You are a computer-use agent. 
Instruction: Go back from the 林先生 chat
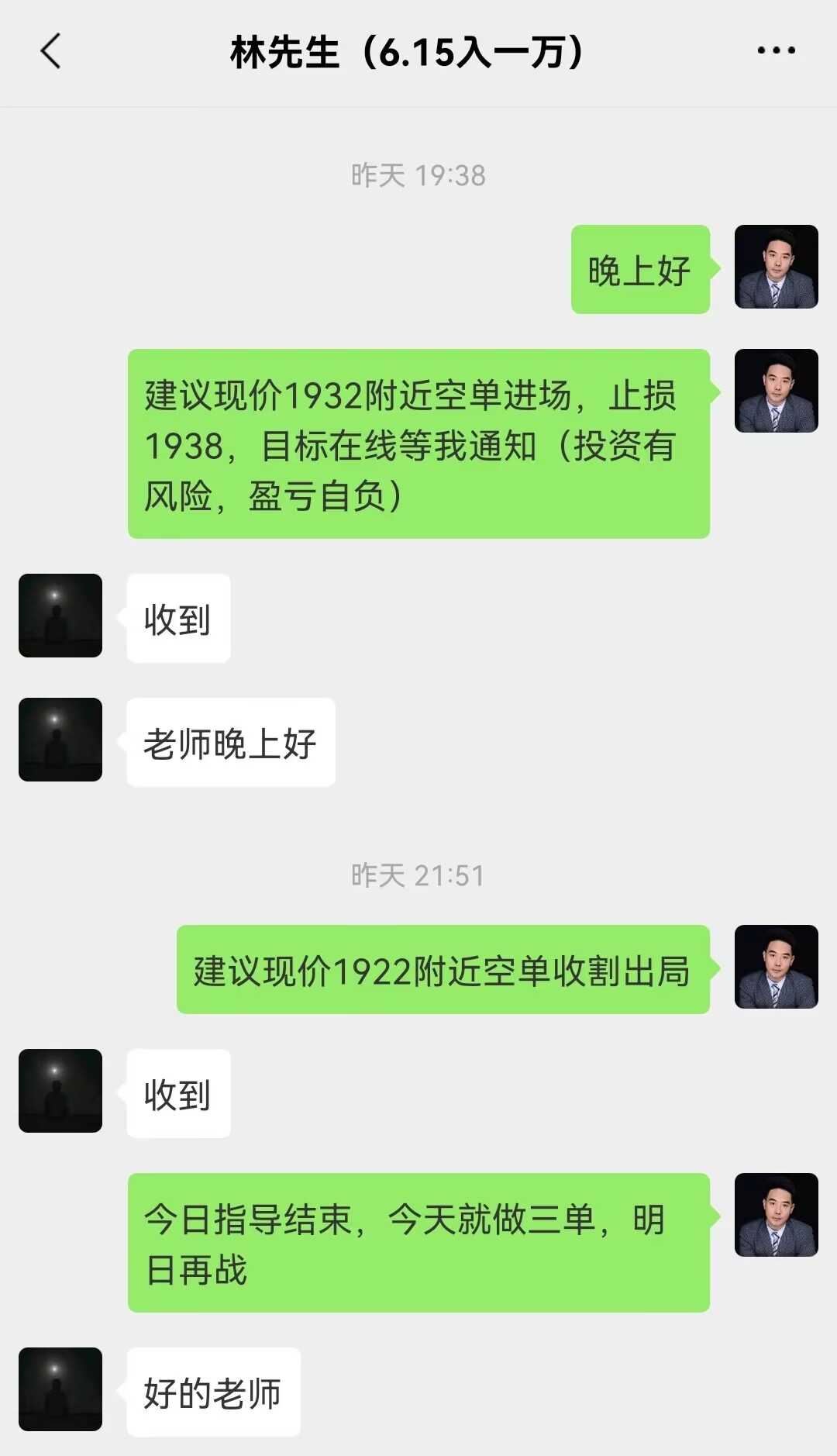[x=50, y=52]
